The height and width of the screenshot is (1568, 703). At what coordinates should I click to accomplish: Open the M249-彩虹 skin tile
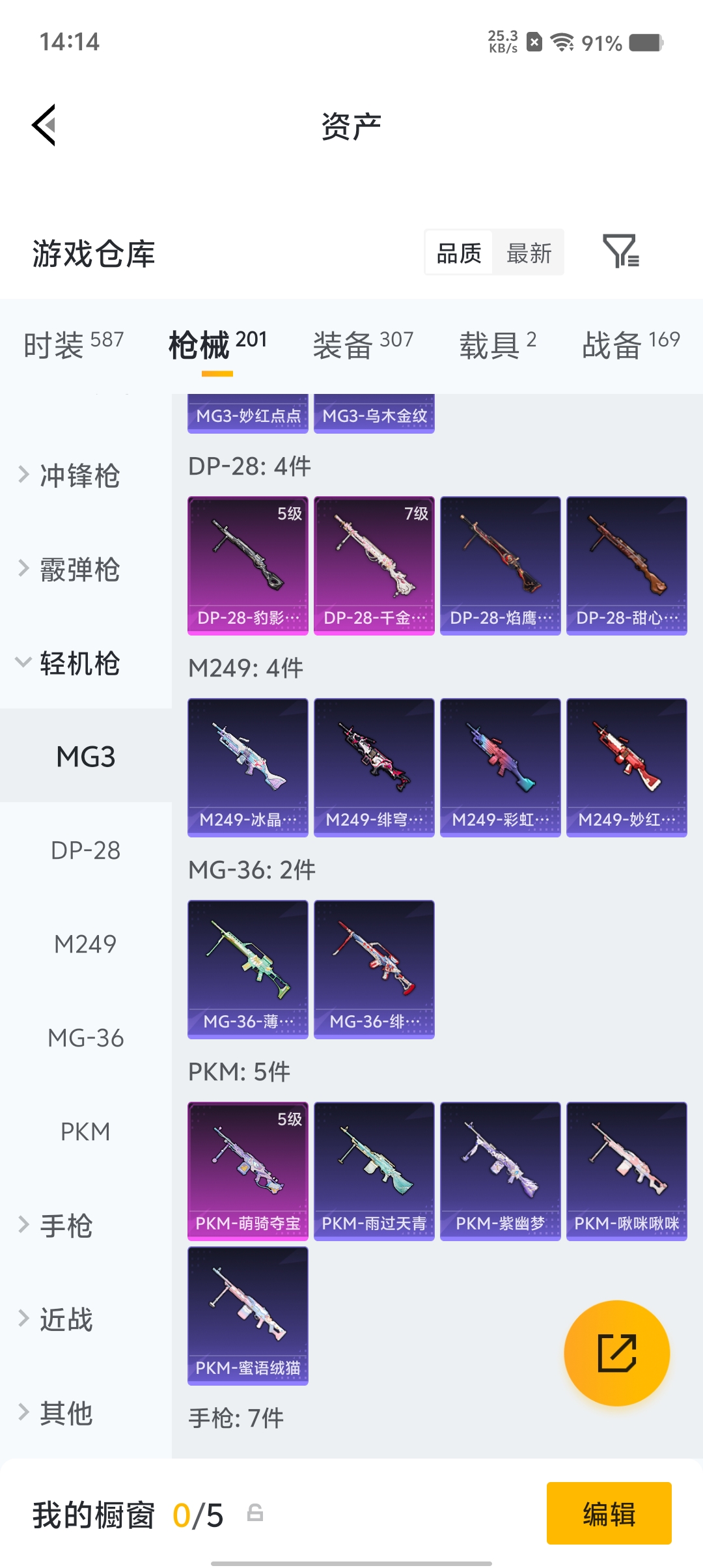pyautogui.click(x=500, y=767)
